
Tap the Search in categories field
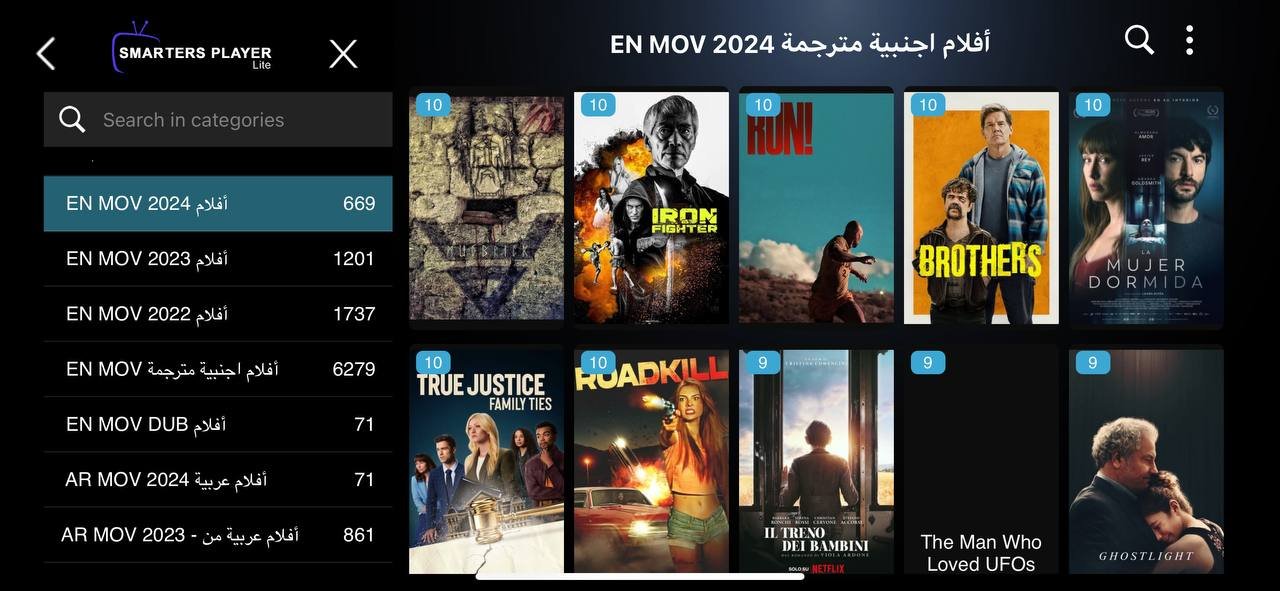[218, 120]
